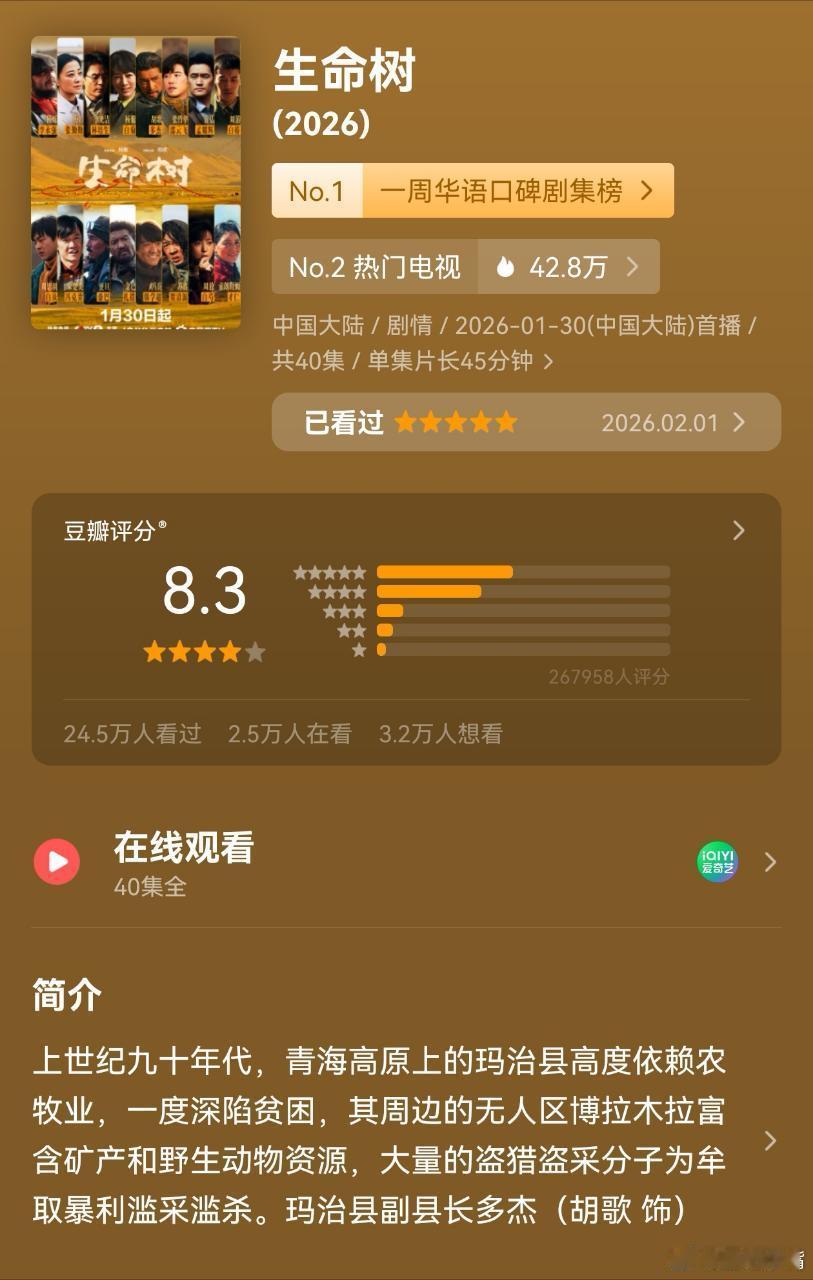Click the 24.5万人看过 stat link
This screenshot has width=813, height=1280.
(131, 734)
